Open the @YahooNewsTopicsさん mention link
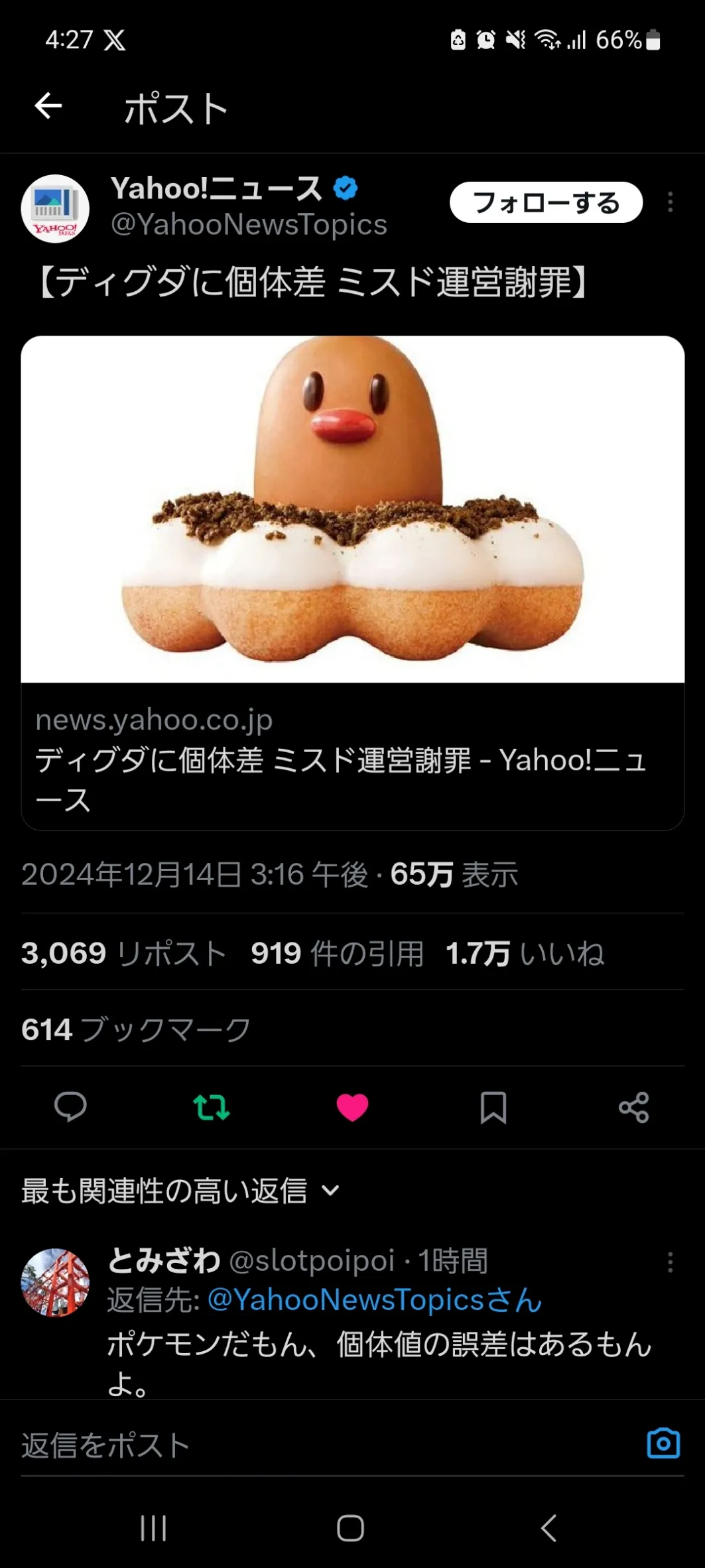The image size is (705, 1568). pos(375,1300)
